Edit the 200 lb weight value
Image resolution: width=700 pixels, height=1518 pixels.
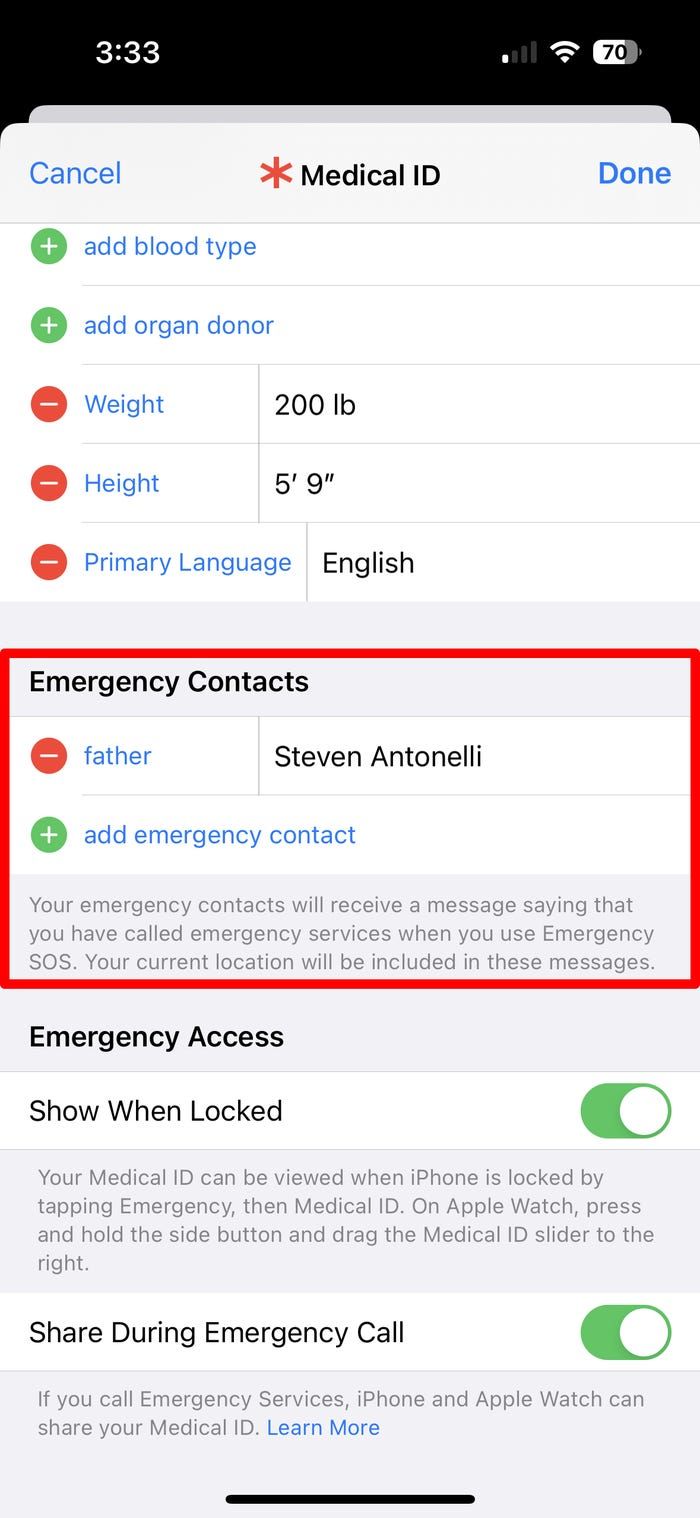pos(480,404)
